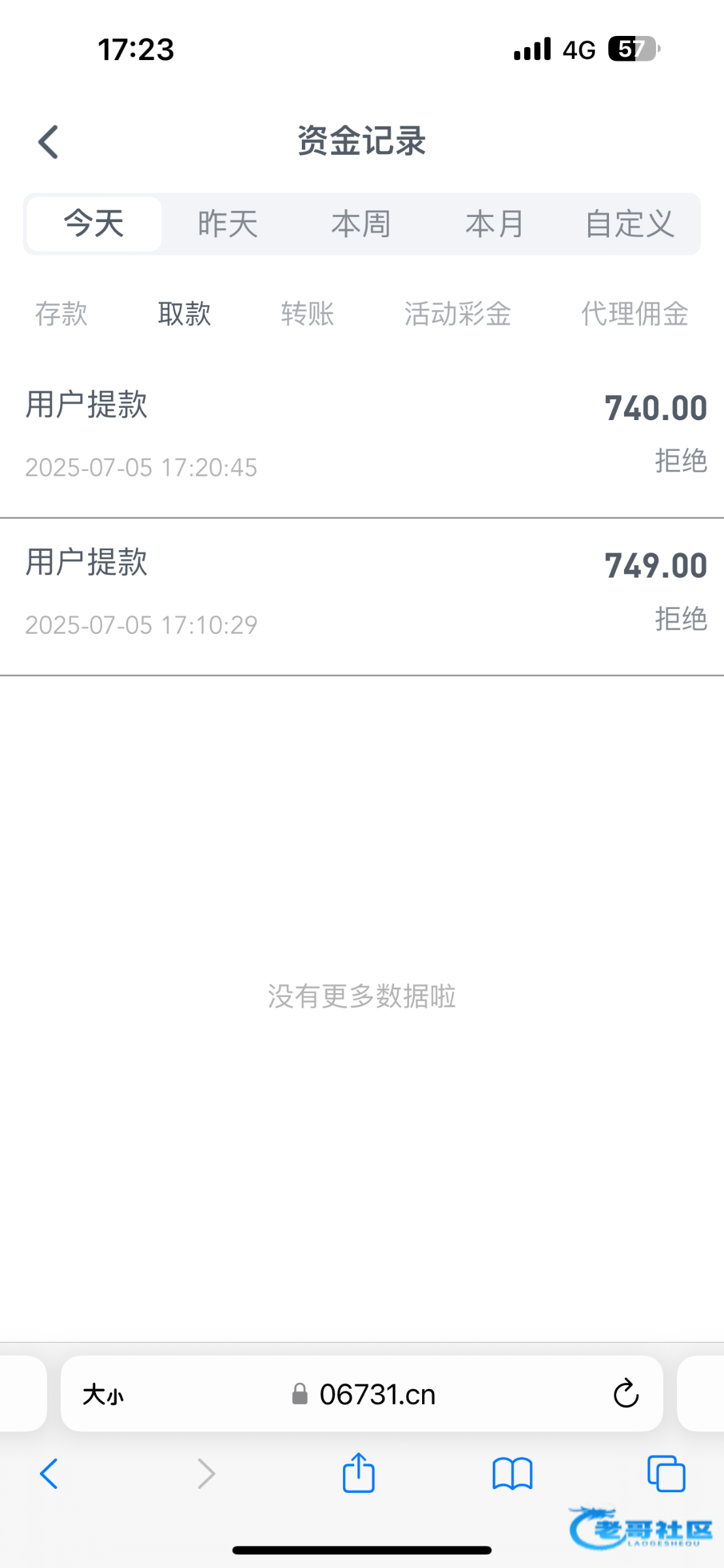Show 取款 records
724x1568 pixels.
[184, 314]
